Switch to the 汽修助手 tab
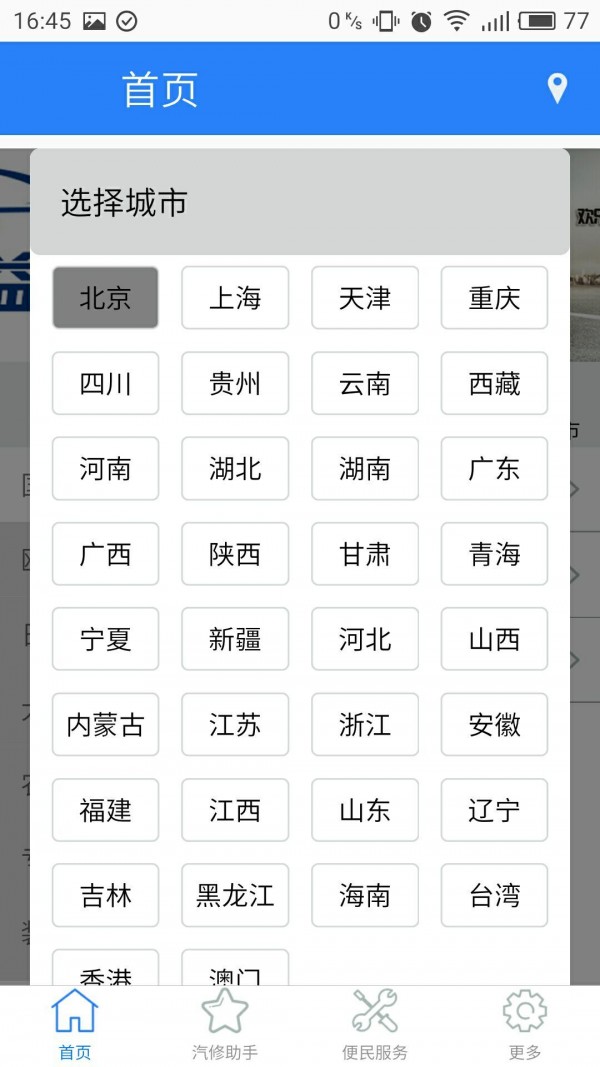600x1067 pixels. pyautogui.click(x=225, y=1026)
